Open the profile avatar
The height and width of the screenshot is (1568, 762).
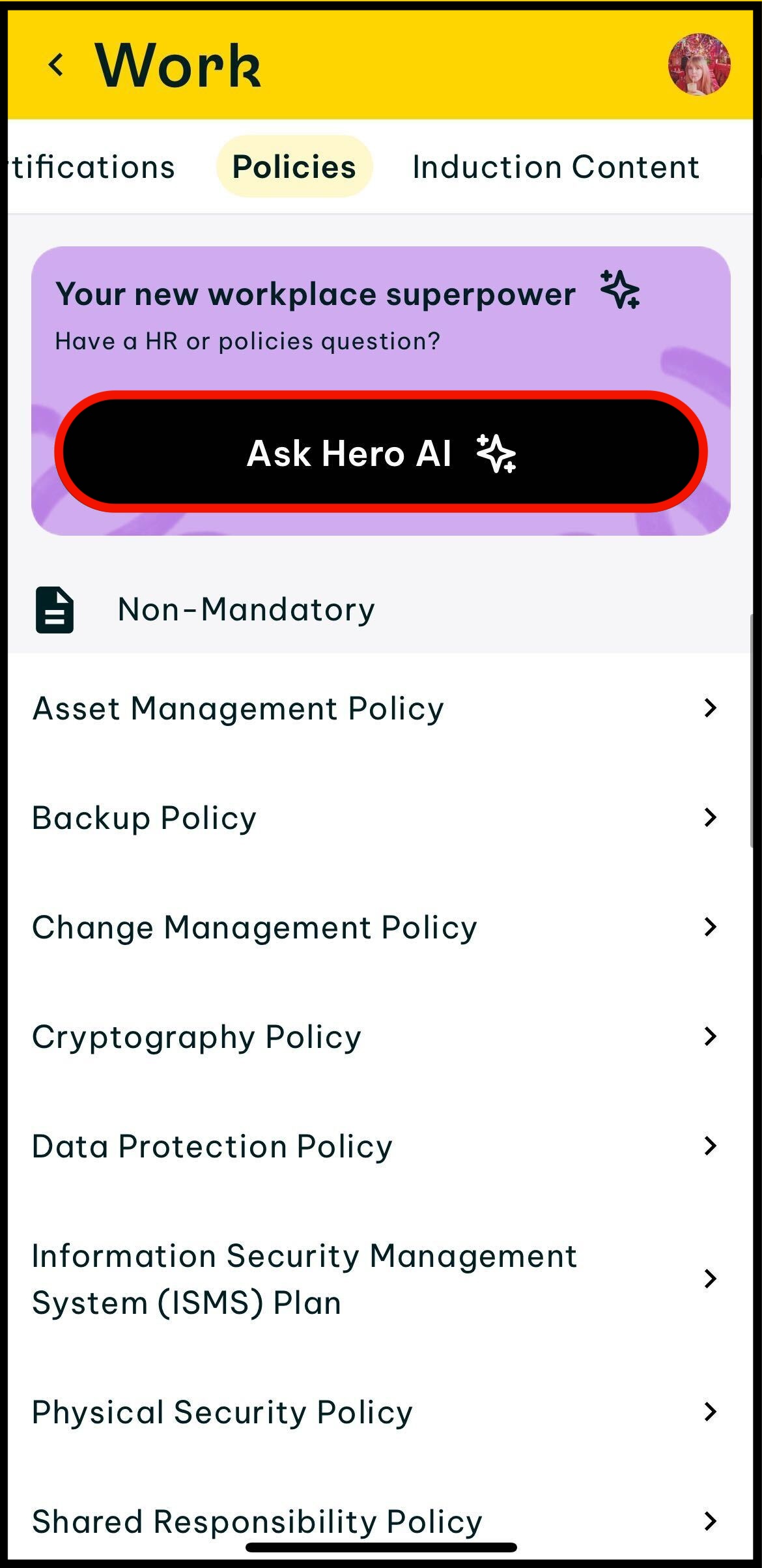click(x=699, y=65)
